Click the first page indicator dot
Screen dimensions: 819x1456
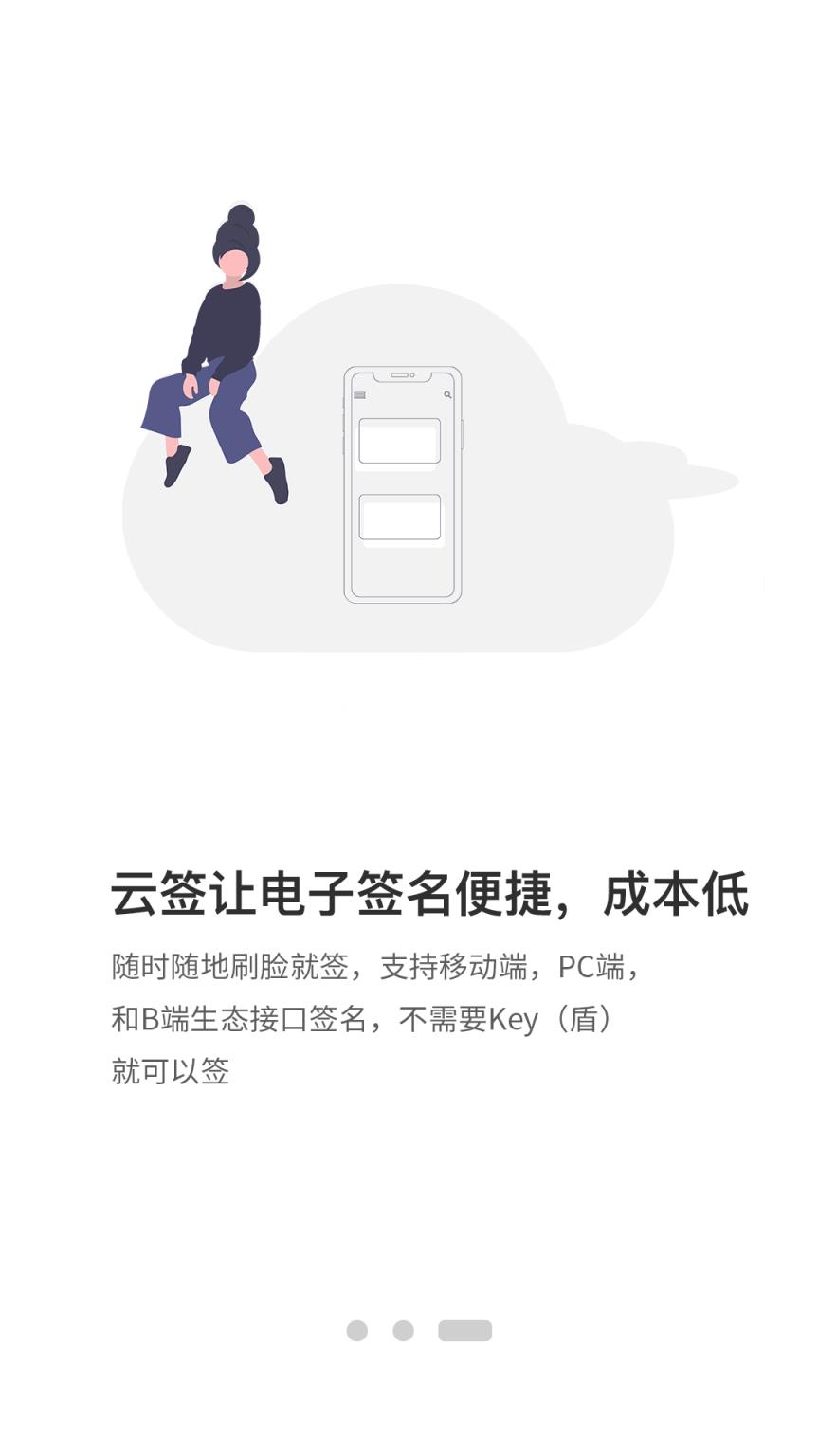[355, 1328]
